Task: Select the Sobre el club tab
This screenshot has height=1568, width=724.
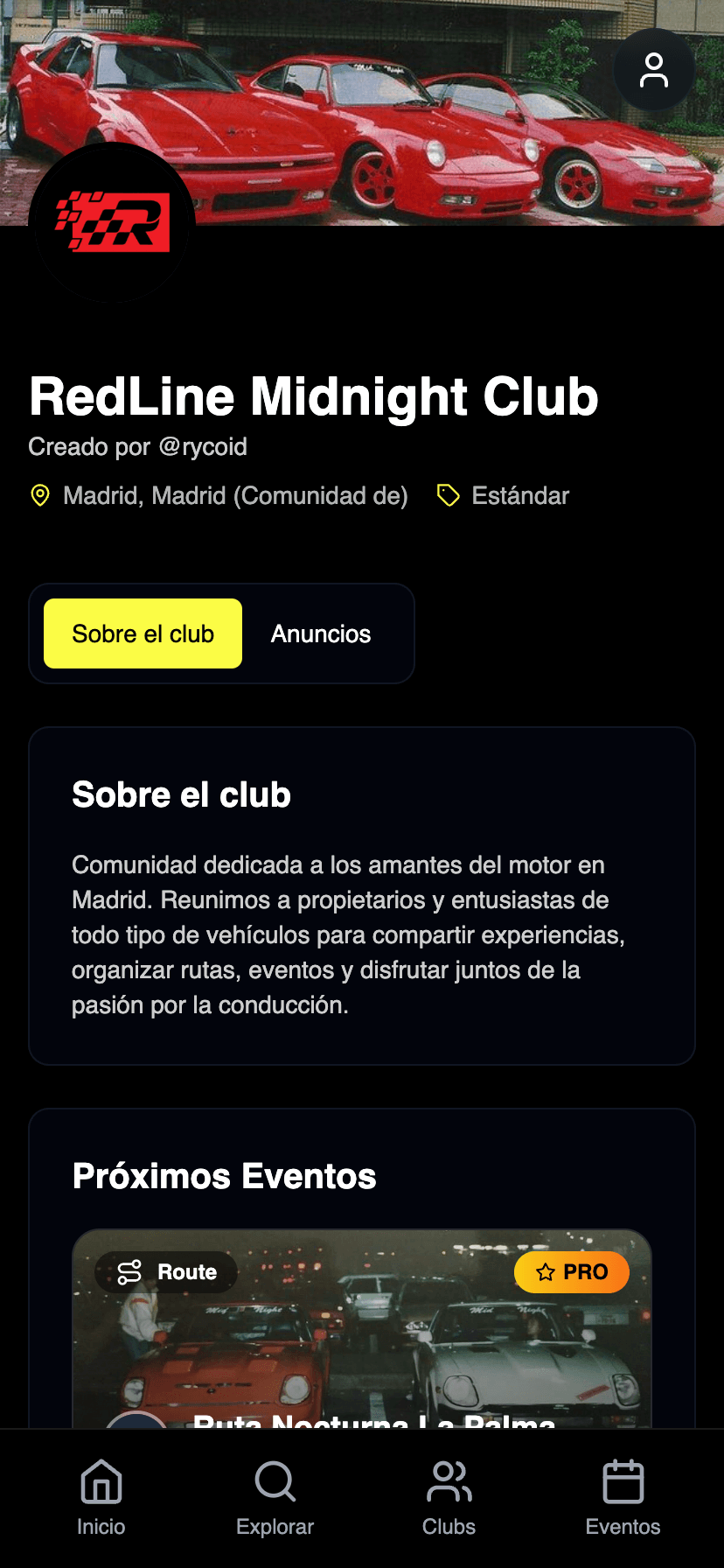Action: (x=143, y=633)
